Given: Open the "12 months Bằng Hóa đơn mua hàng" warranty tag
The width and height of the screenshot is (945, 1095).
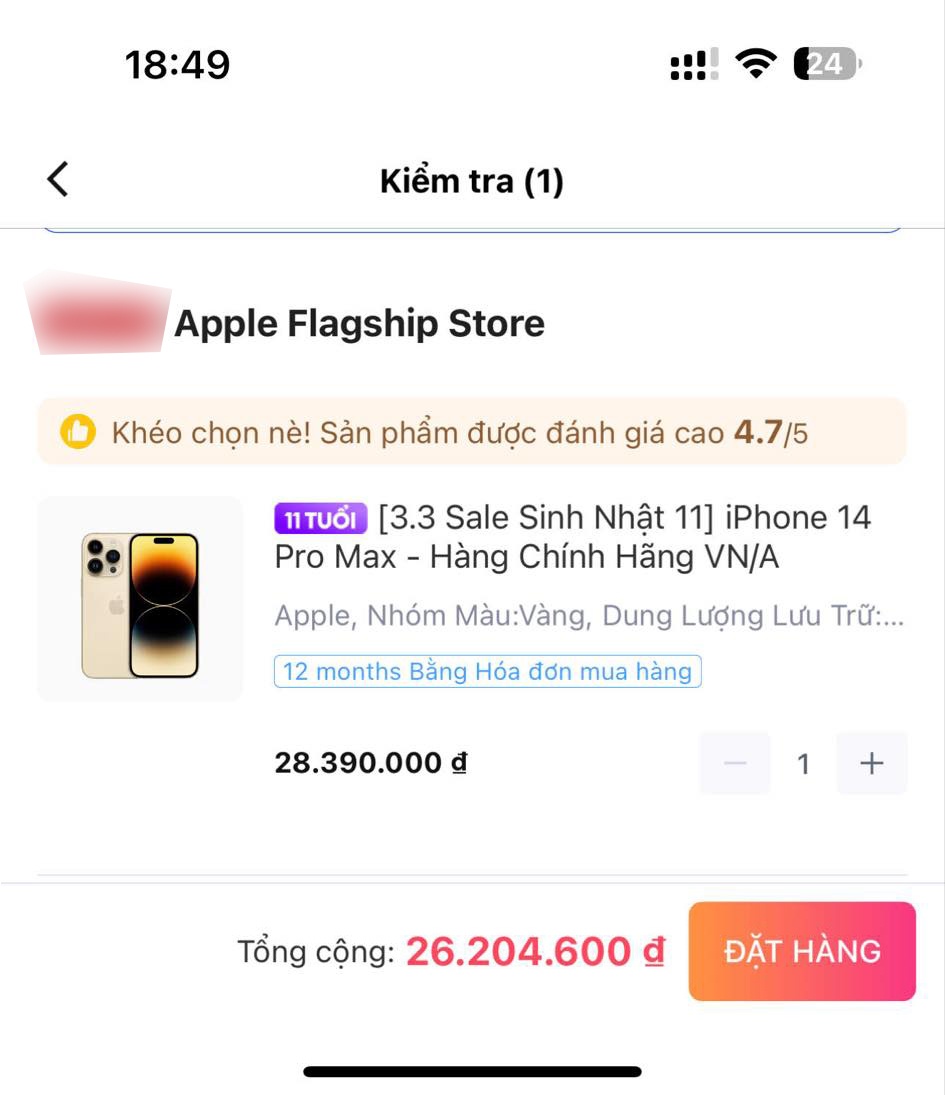Looking at the screenshot, I should pyautogui.click(x=487, y=671).
